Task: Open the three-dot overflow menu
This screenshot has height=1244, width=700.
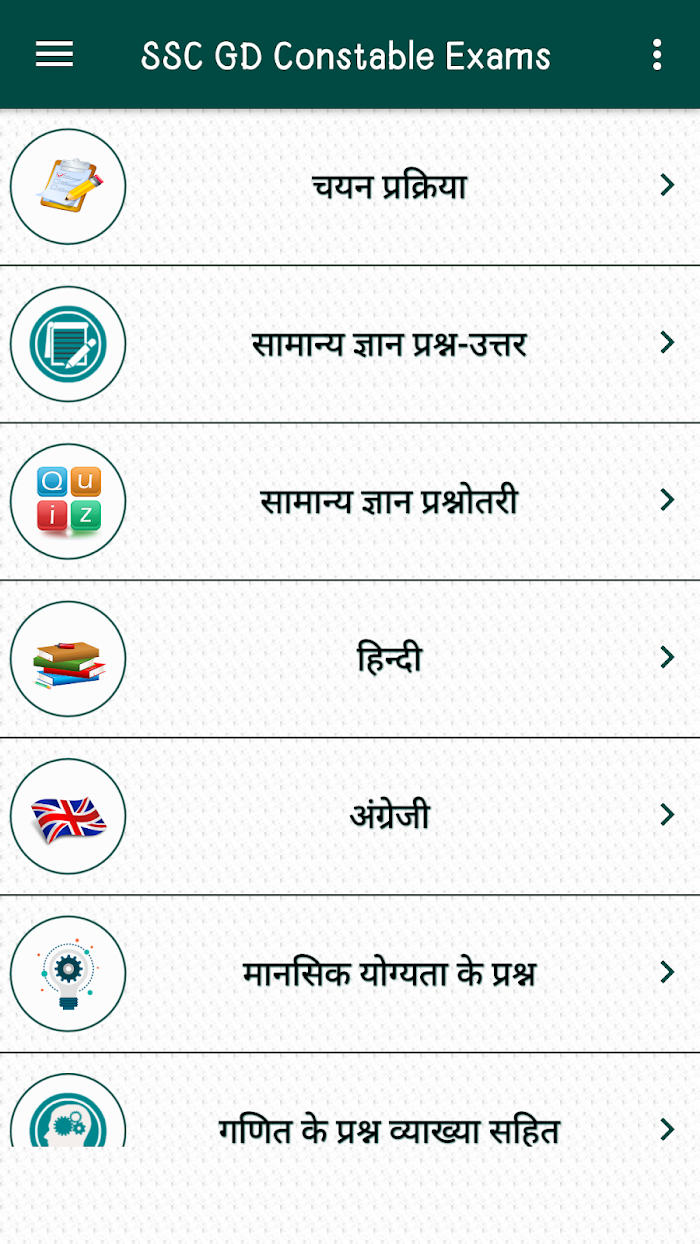Action: (x=657, y=54)
